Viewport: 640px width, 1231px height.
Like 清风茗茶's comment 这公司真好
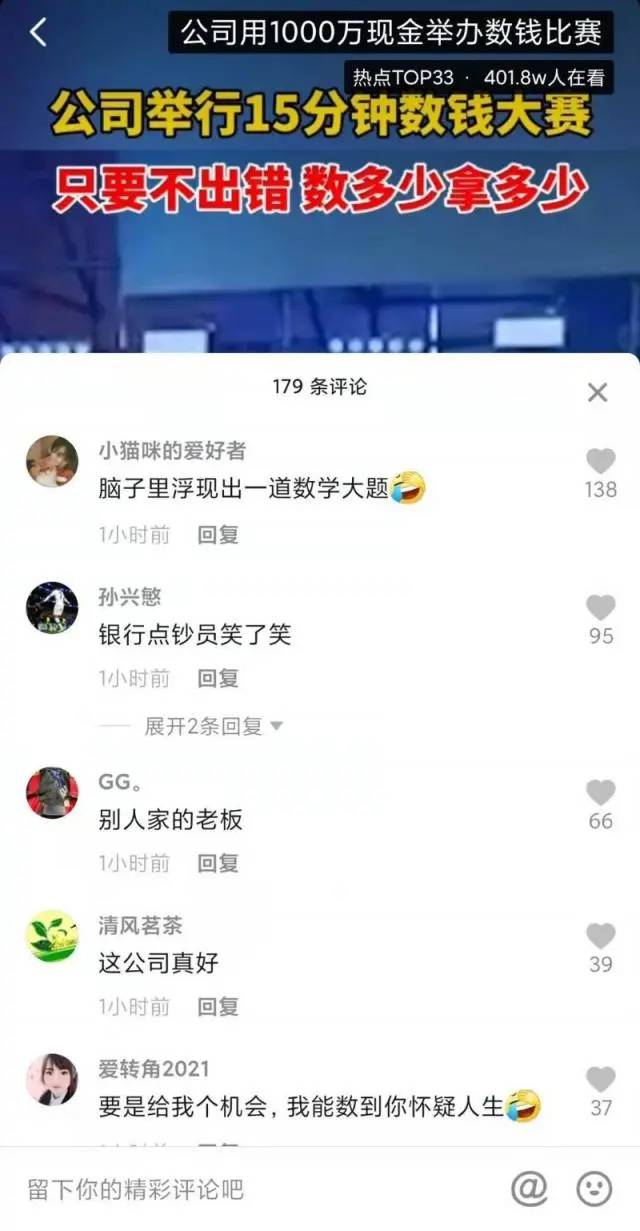[x=600, y=936]
